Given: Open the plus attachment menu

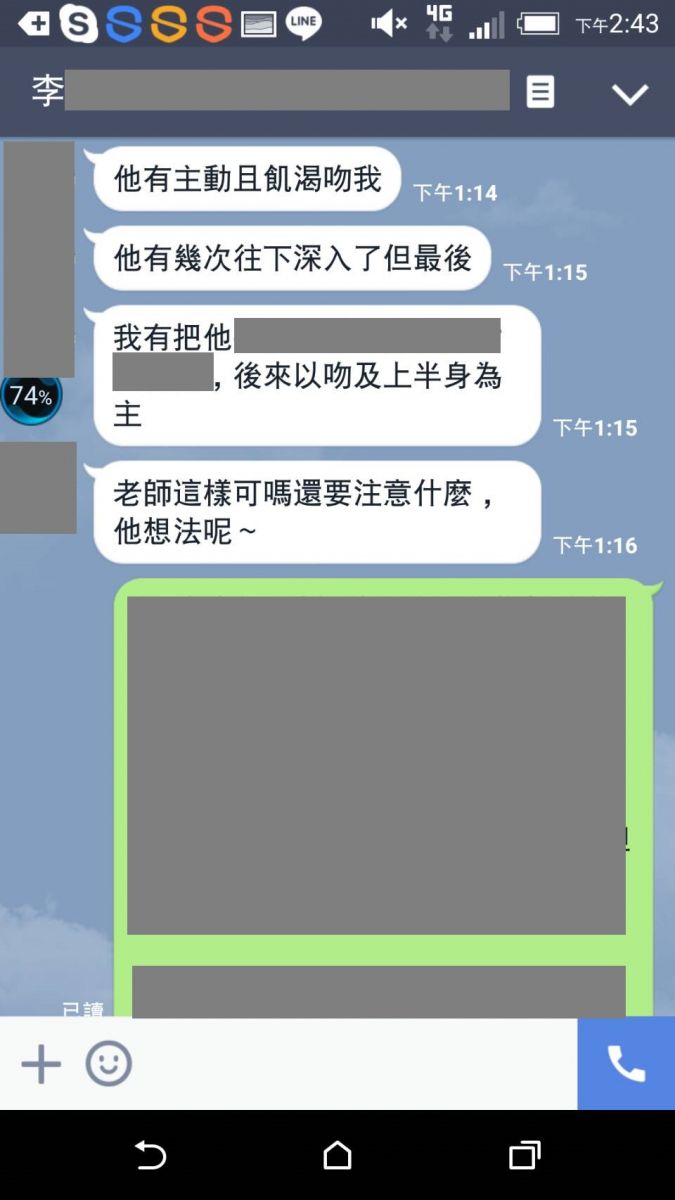Looking at the screenshot, I should [x=41, y=1064].
